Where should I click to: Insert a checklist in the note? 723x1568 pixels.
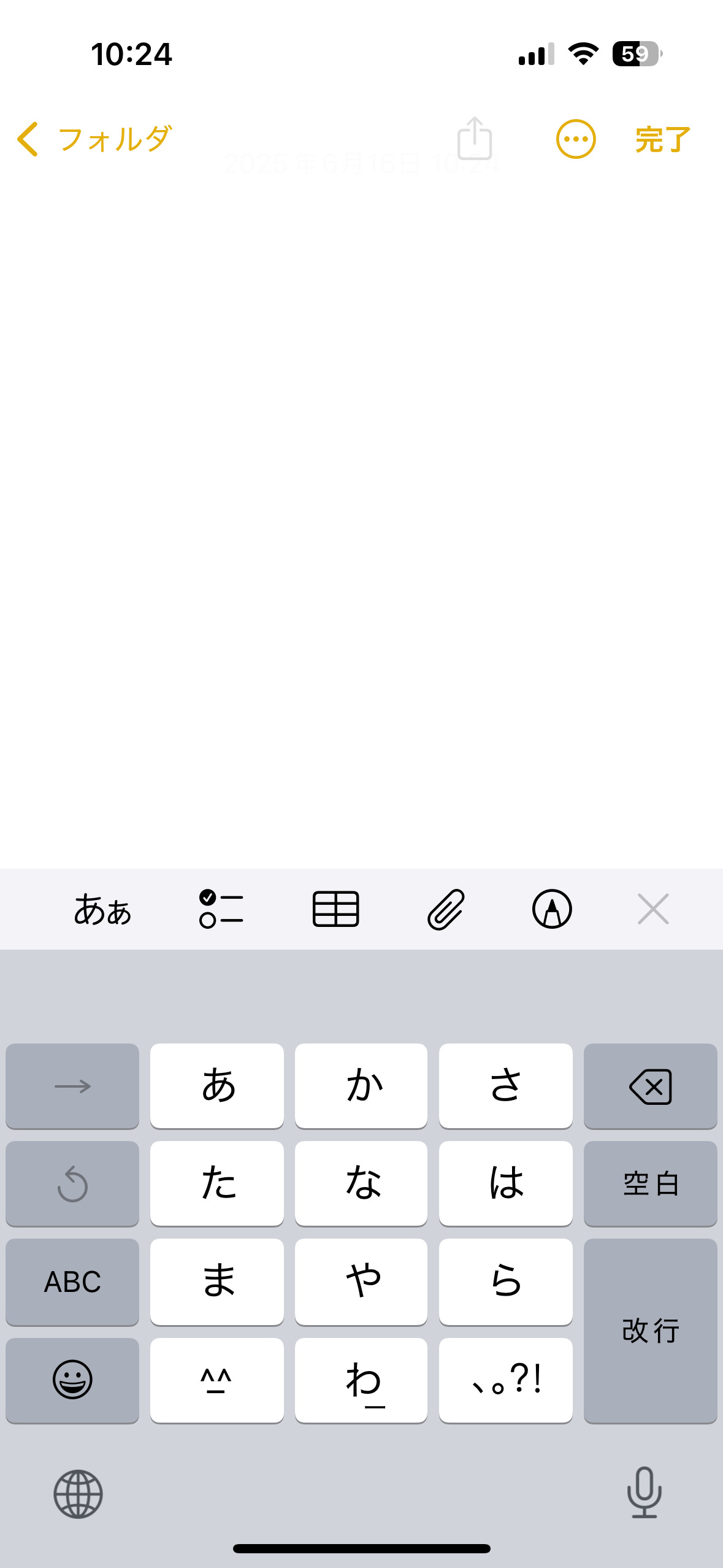tap(221, 909)
